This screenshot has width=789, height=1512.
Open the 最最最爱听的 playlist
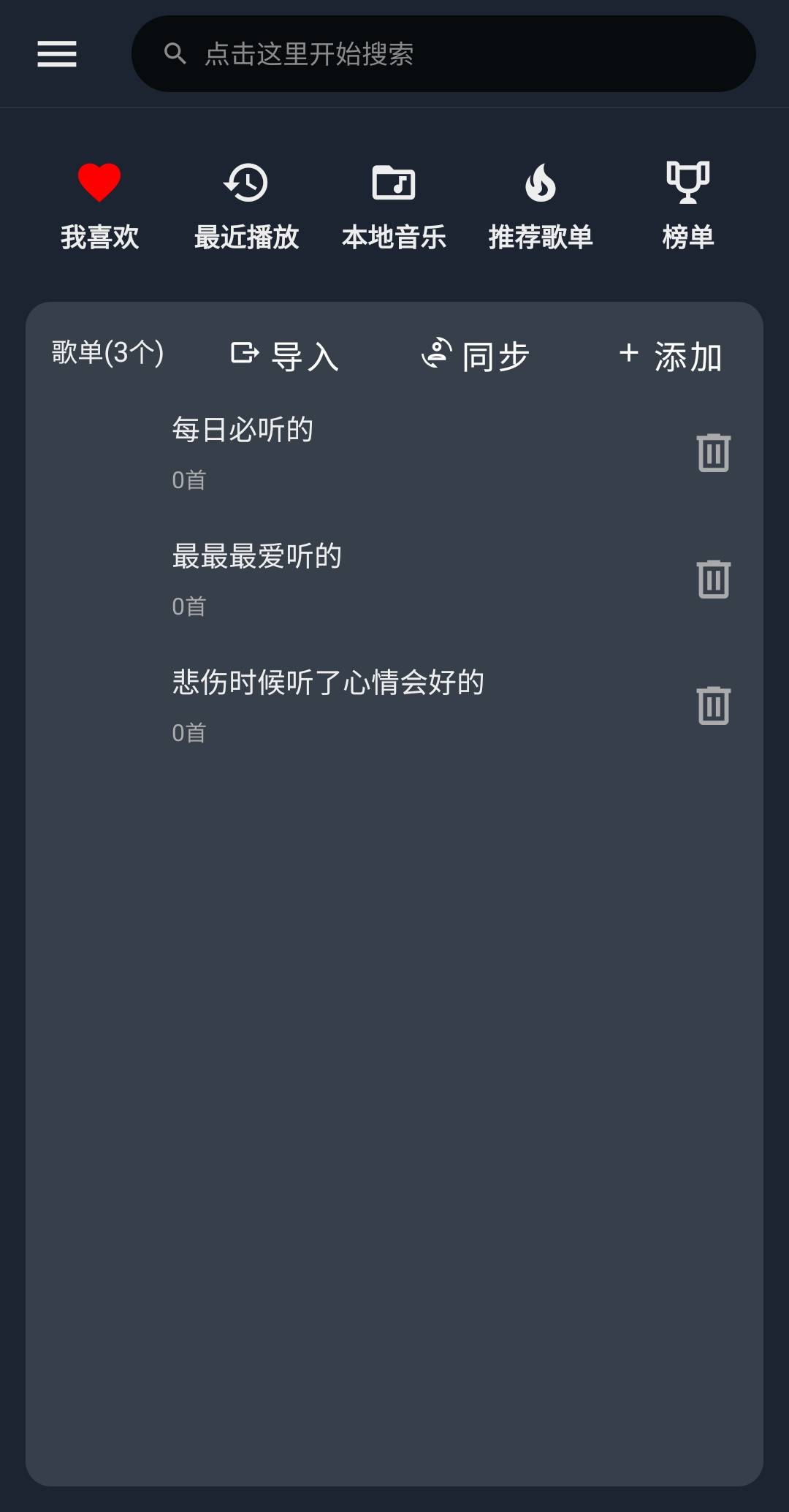point(256,556)
